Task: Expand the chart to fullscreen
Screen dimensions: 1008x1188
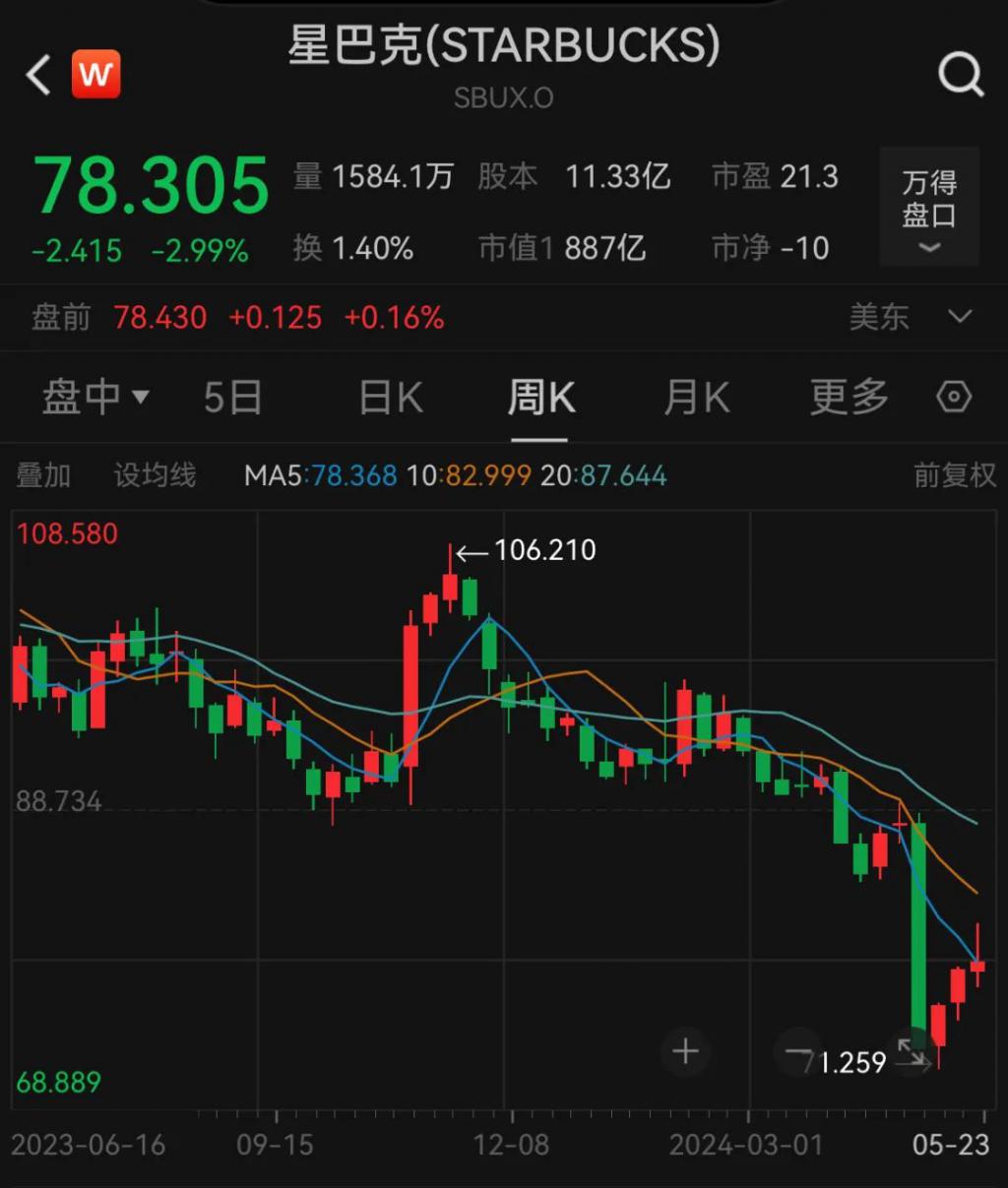Action: coord(912,1053)
